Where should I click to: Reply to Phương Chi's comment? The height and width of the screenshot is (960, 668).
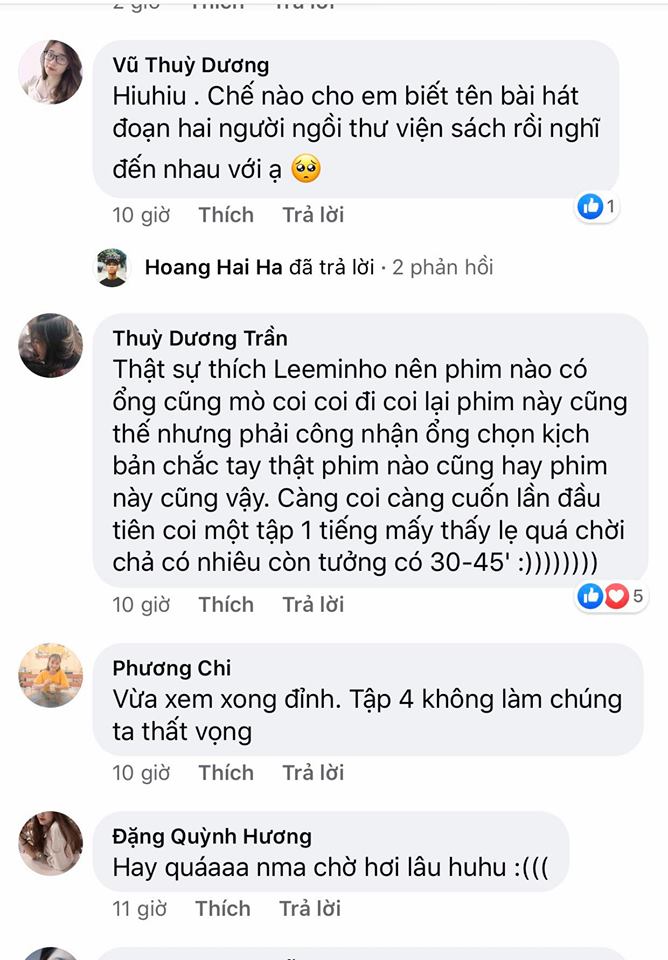(313, 772)
